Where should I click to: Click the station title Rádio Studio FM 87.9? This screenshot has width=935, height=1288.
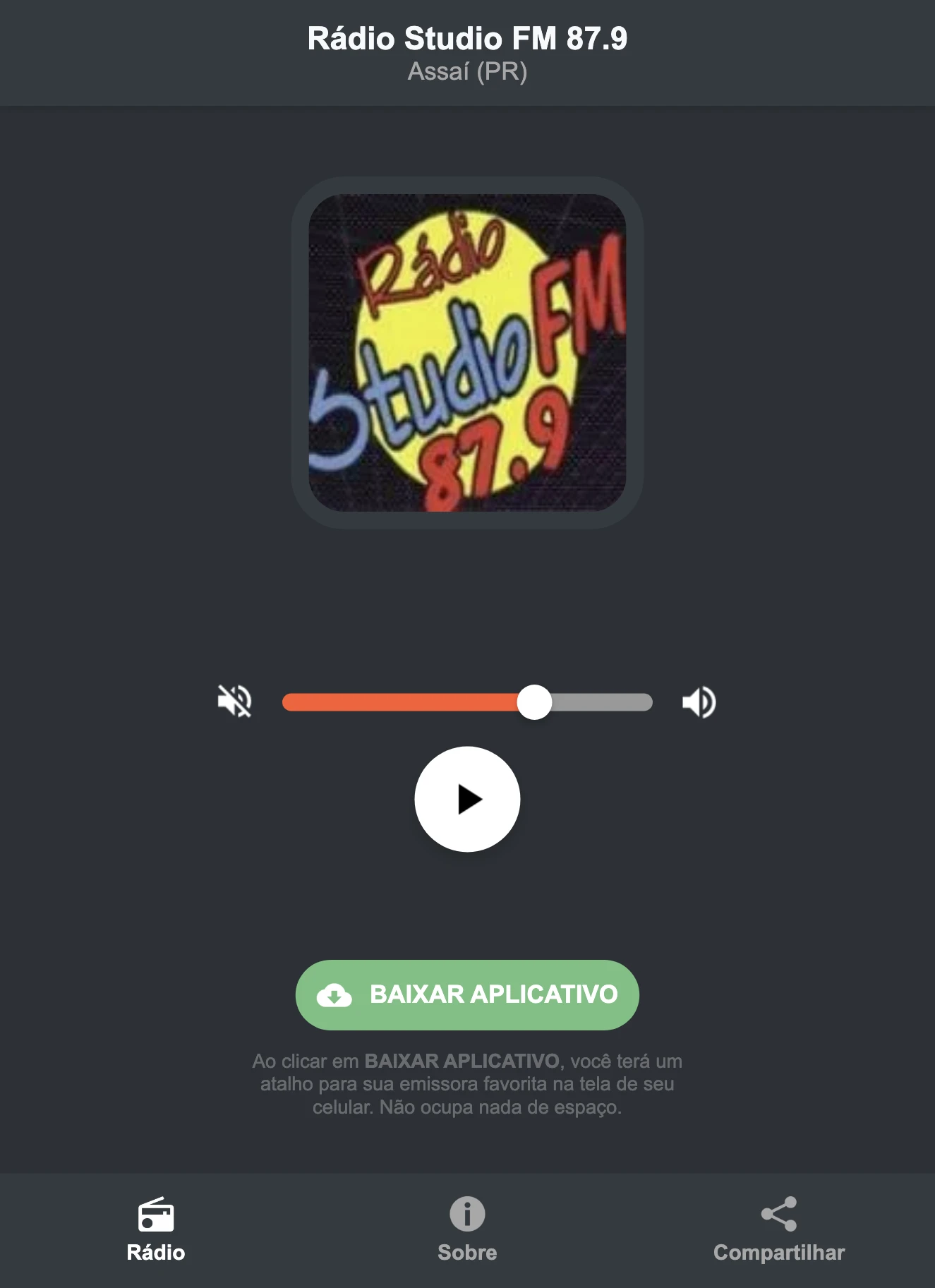click(x=467, y=39)
